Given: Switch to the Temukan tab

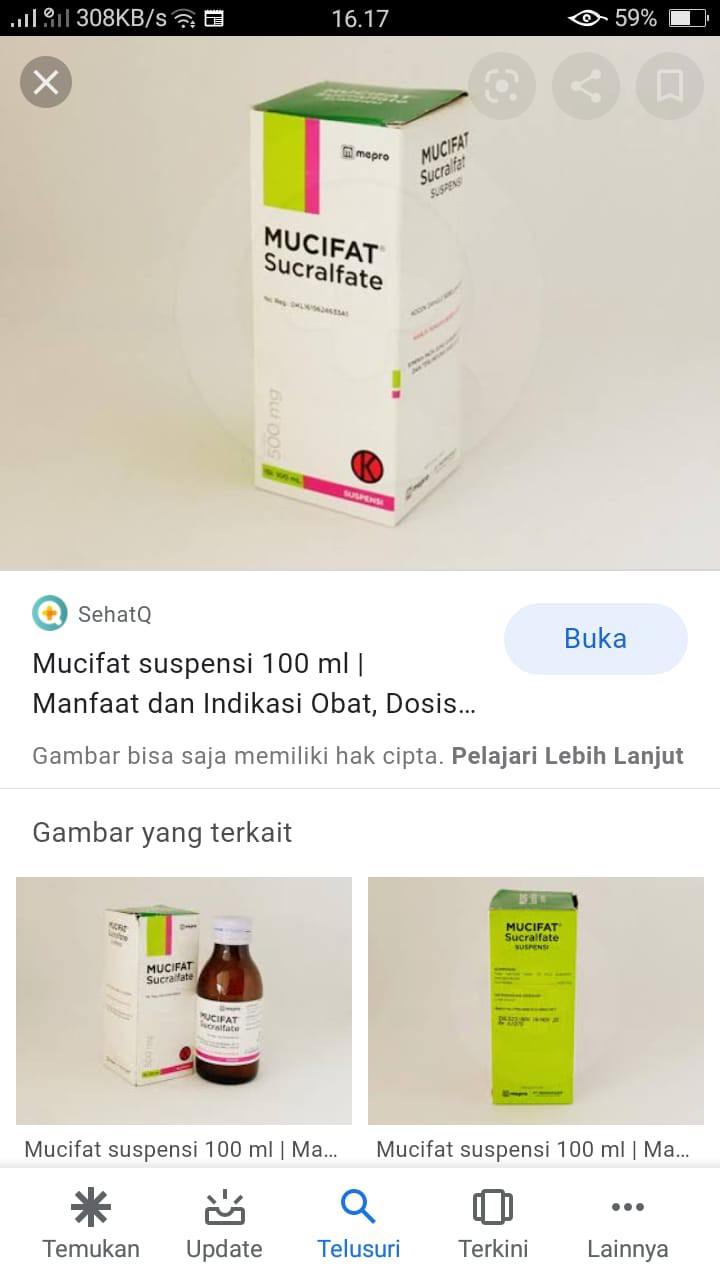Looking at the screenshot, I should pos(91,1224).
